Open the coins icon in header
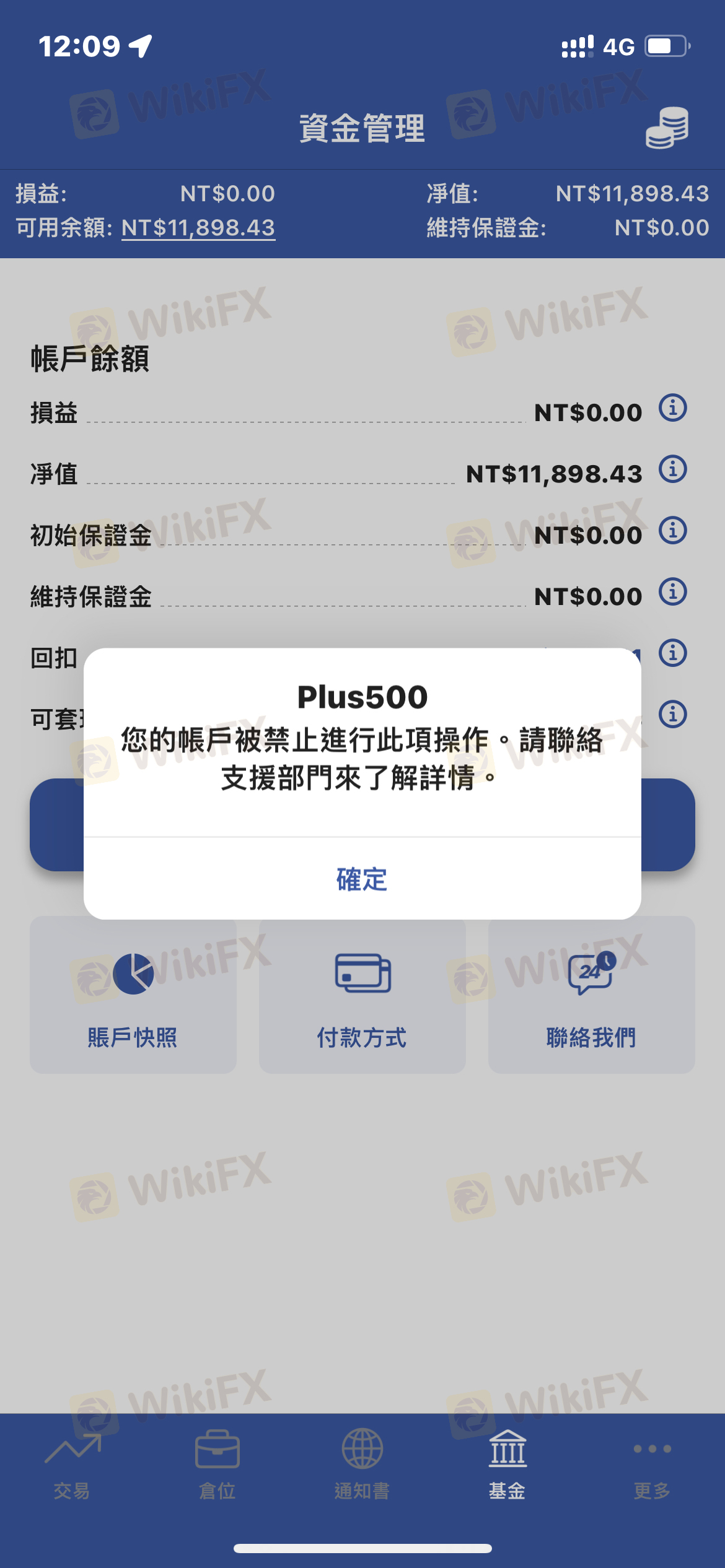The image size is (725, 1568). point(667,128)
